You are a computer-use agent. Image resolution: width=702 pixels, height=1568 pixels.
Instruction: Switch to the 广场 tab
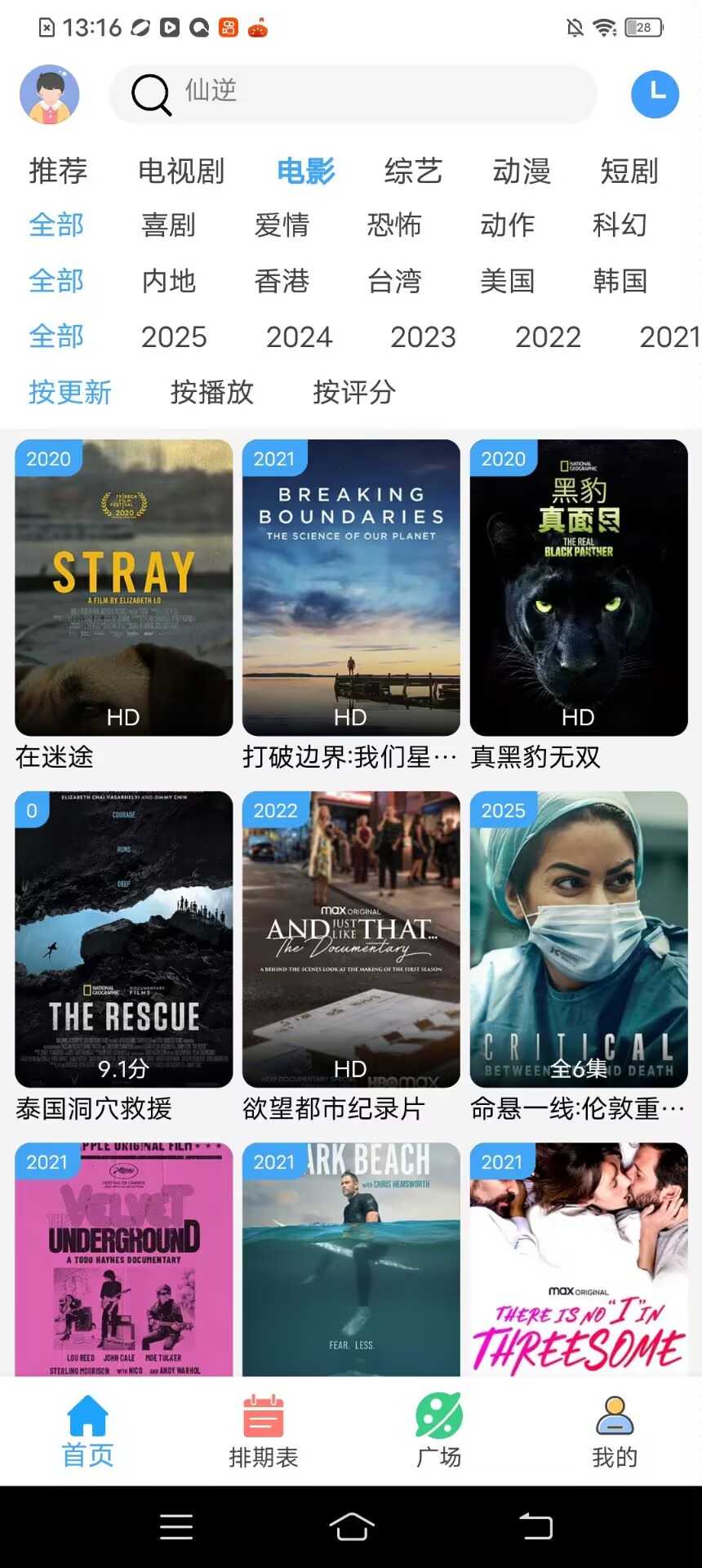tap(438, 1431)
